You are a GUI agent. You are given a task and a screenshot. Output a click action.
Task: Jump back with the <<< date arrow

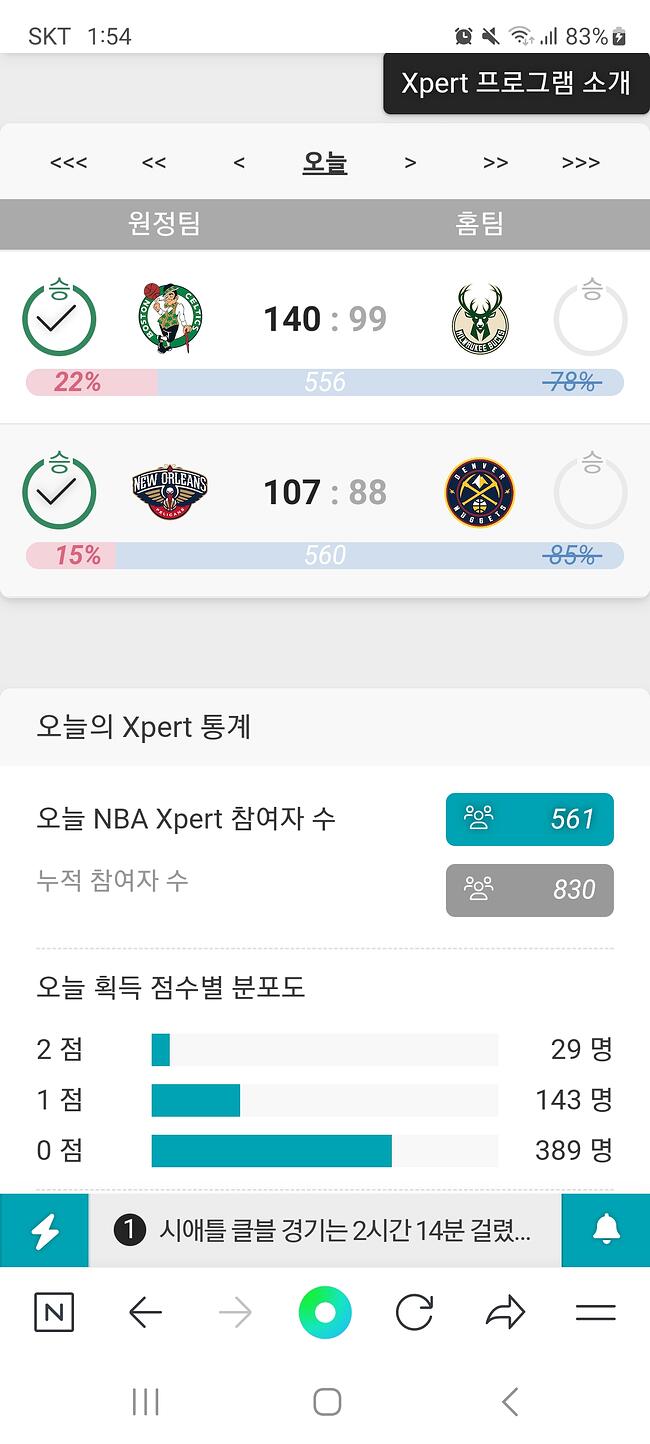point(68,163)
